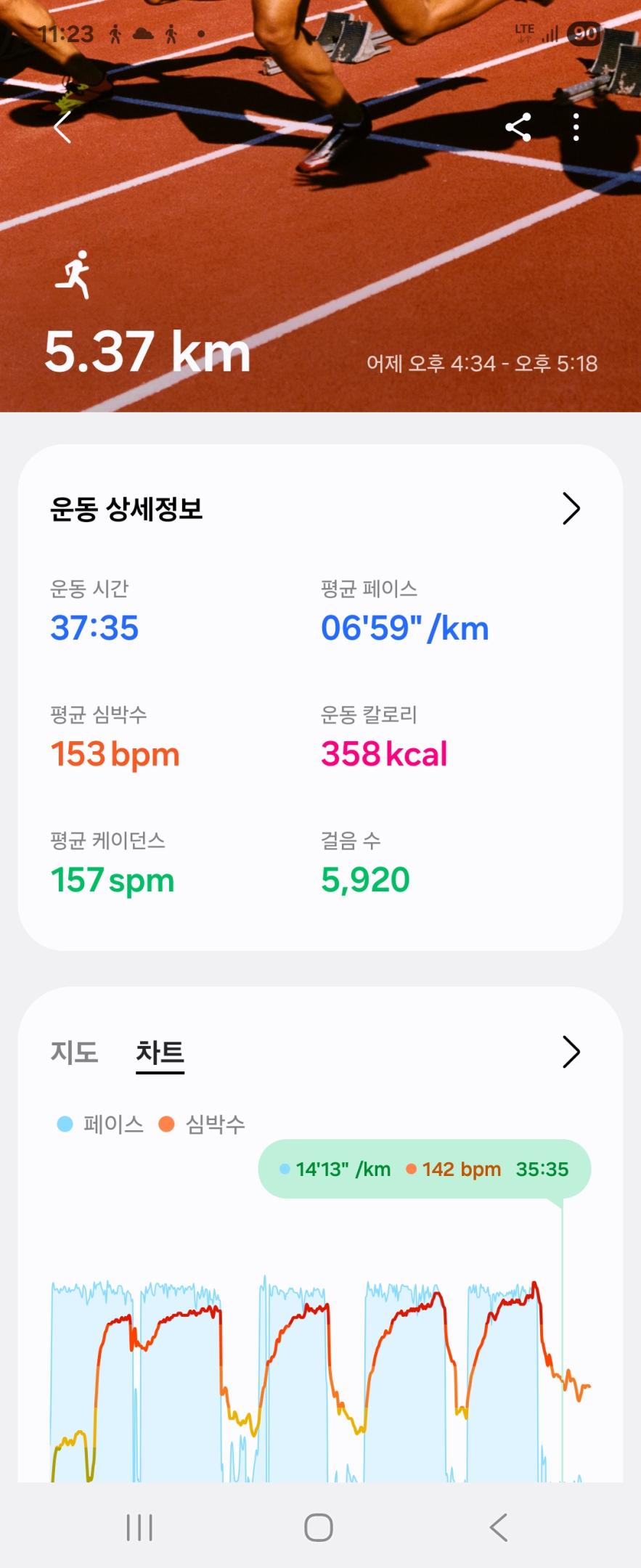Open recent apps from navigation bar
This screenshot has height=1568, width=641.
tap(139, 1527)
